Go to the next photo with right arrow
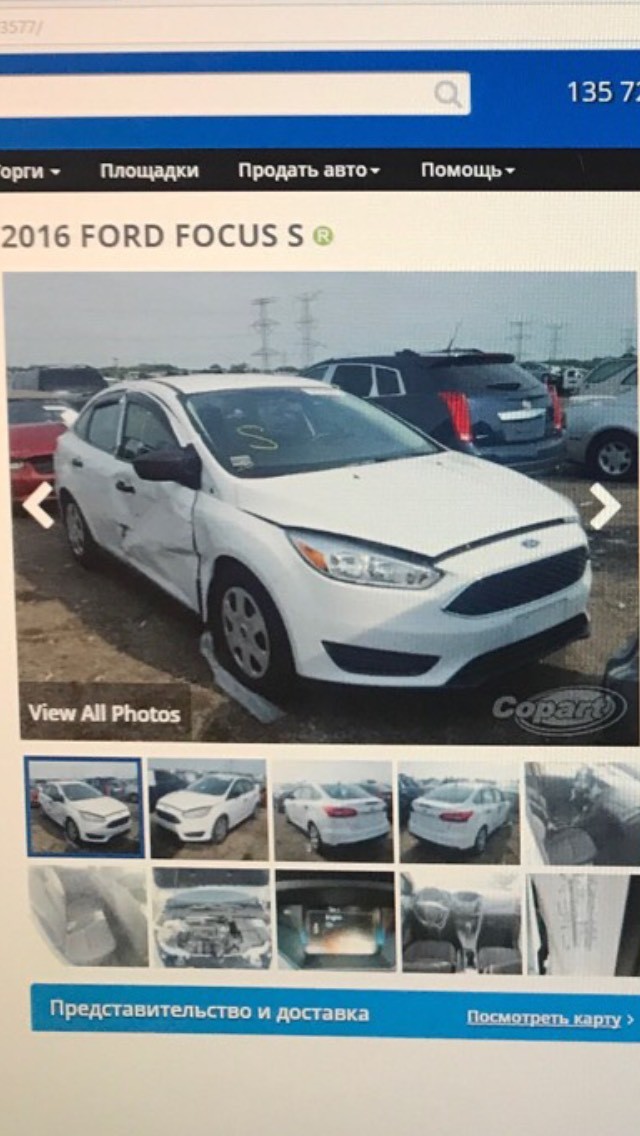This screenshot has height=1136, width=640. [604, 506]
